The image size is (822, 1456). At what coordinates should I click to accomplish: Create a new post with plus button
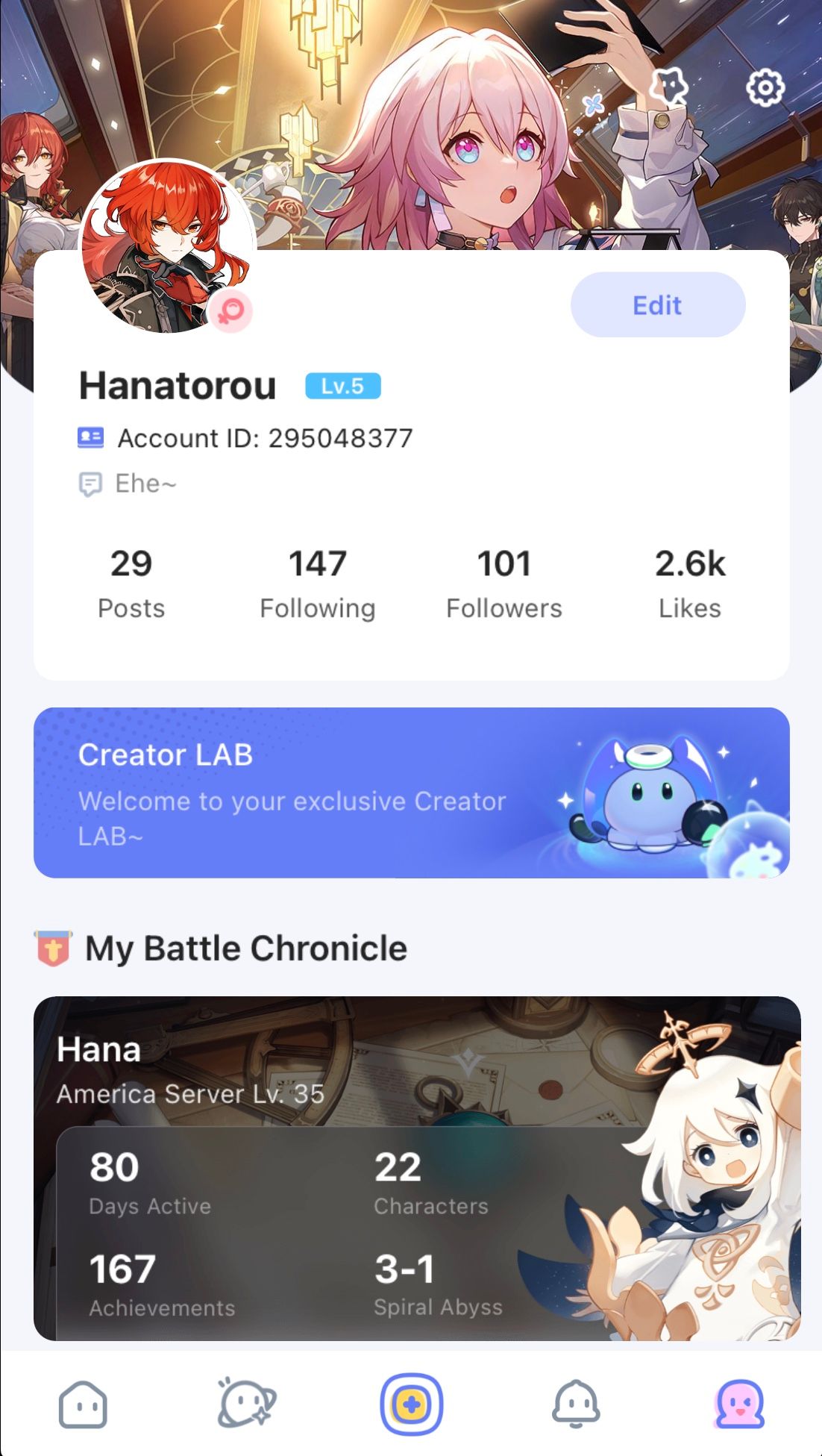[x=411, y=1405]
